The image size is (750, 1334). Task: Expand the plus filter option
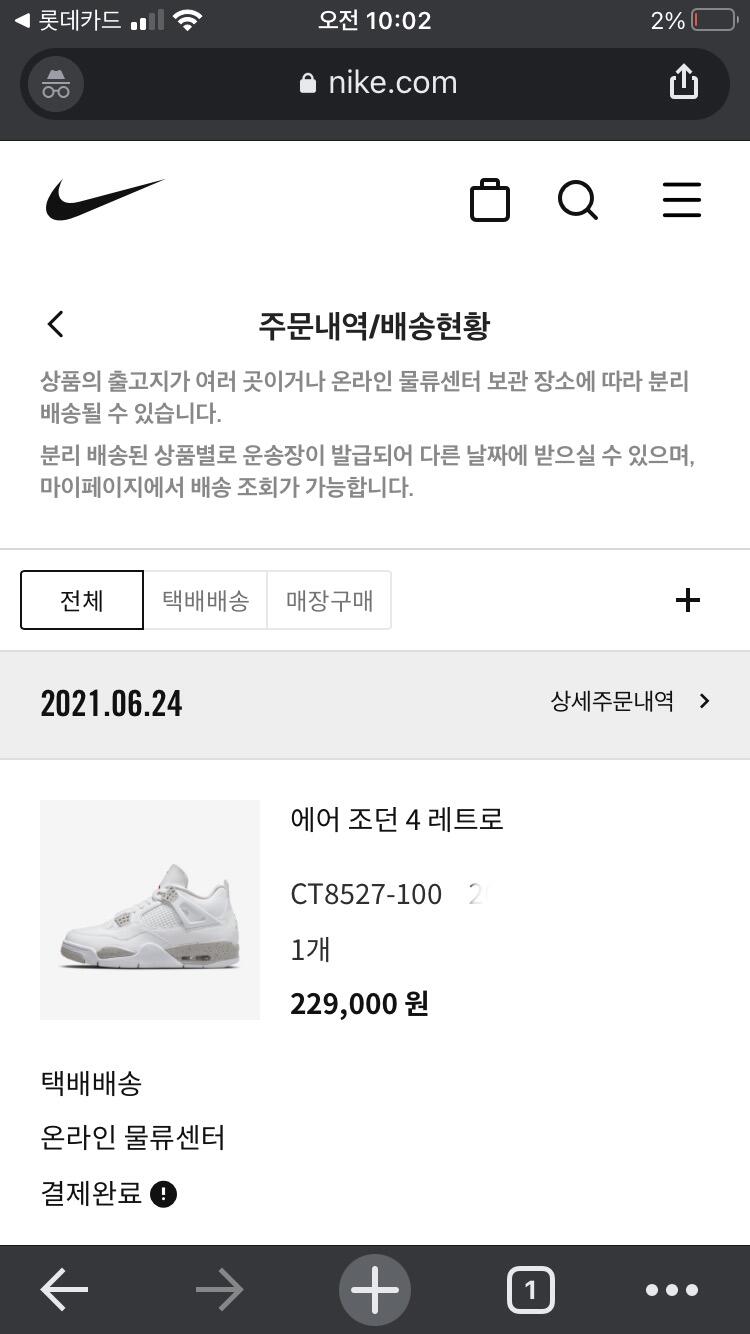point(688,600)
